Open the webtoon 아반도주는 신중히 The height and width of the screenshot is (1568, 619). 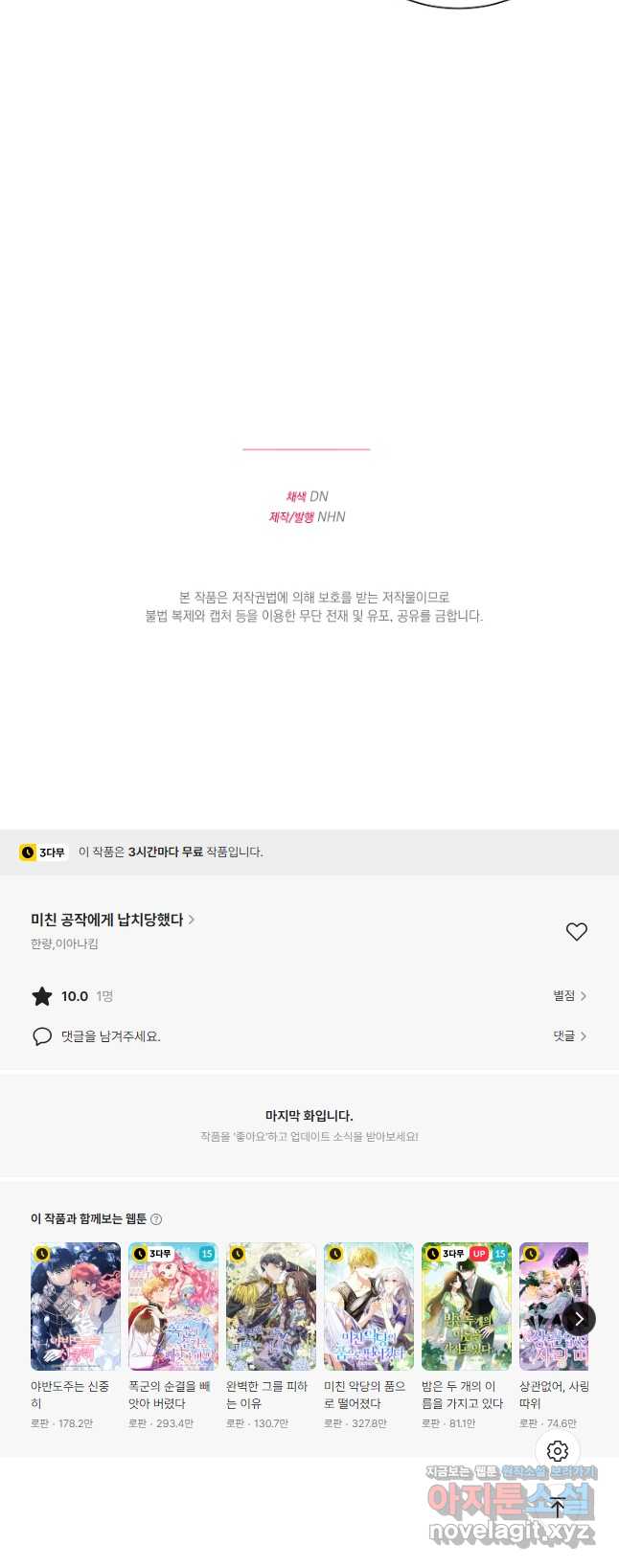(76, 1307)
